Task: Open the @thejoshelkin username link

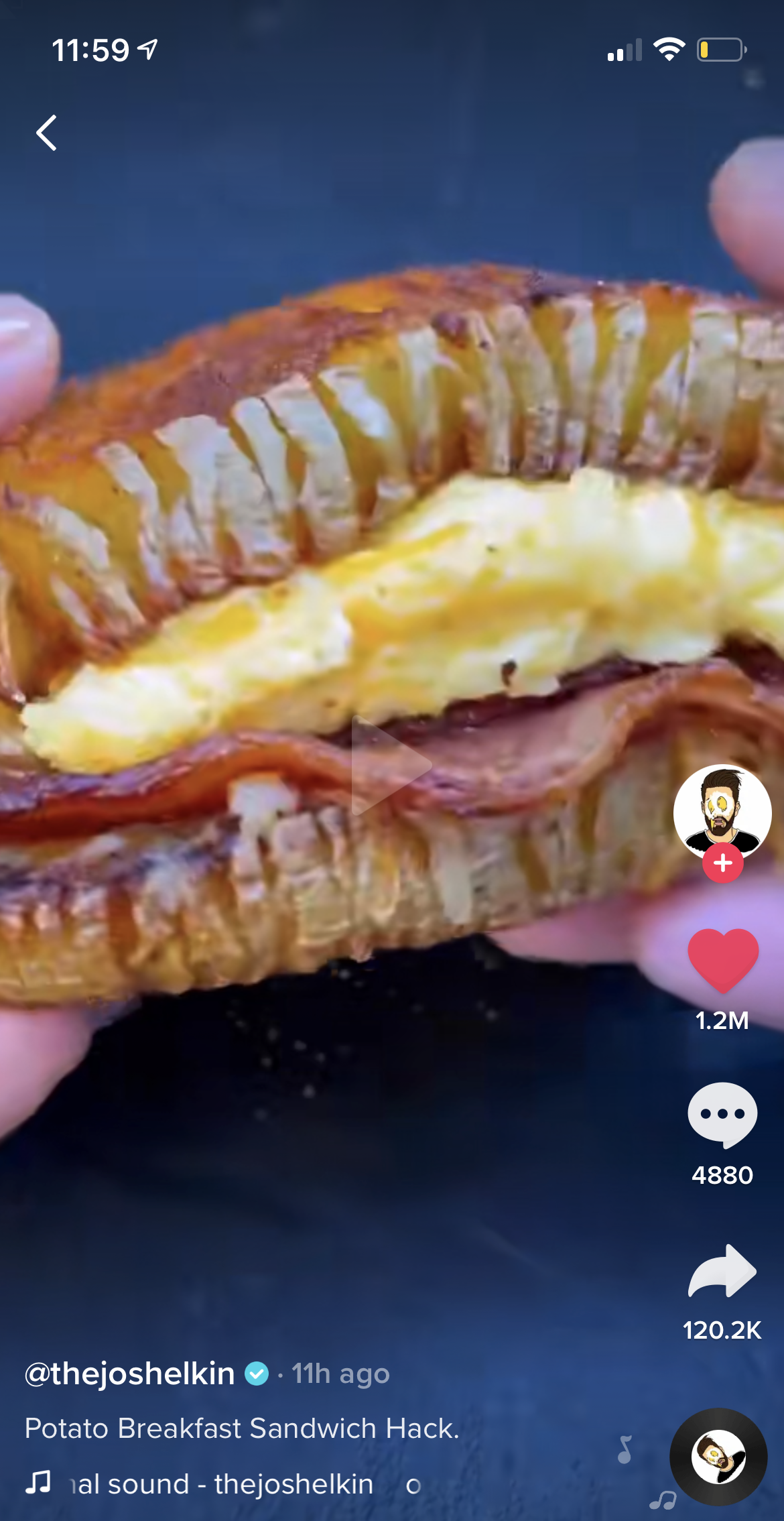Action: point(130,1374)
